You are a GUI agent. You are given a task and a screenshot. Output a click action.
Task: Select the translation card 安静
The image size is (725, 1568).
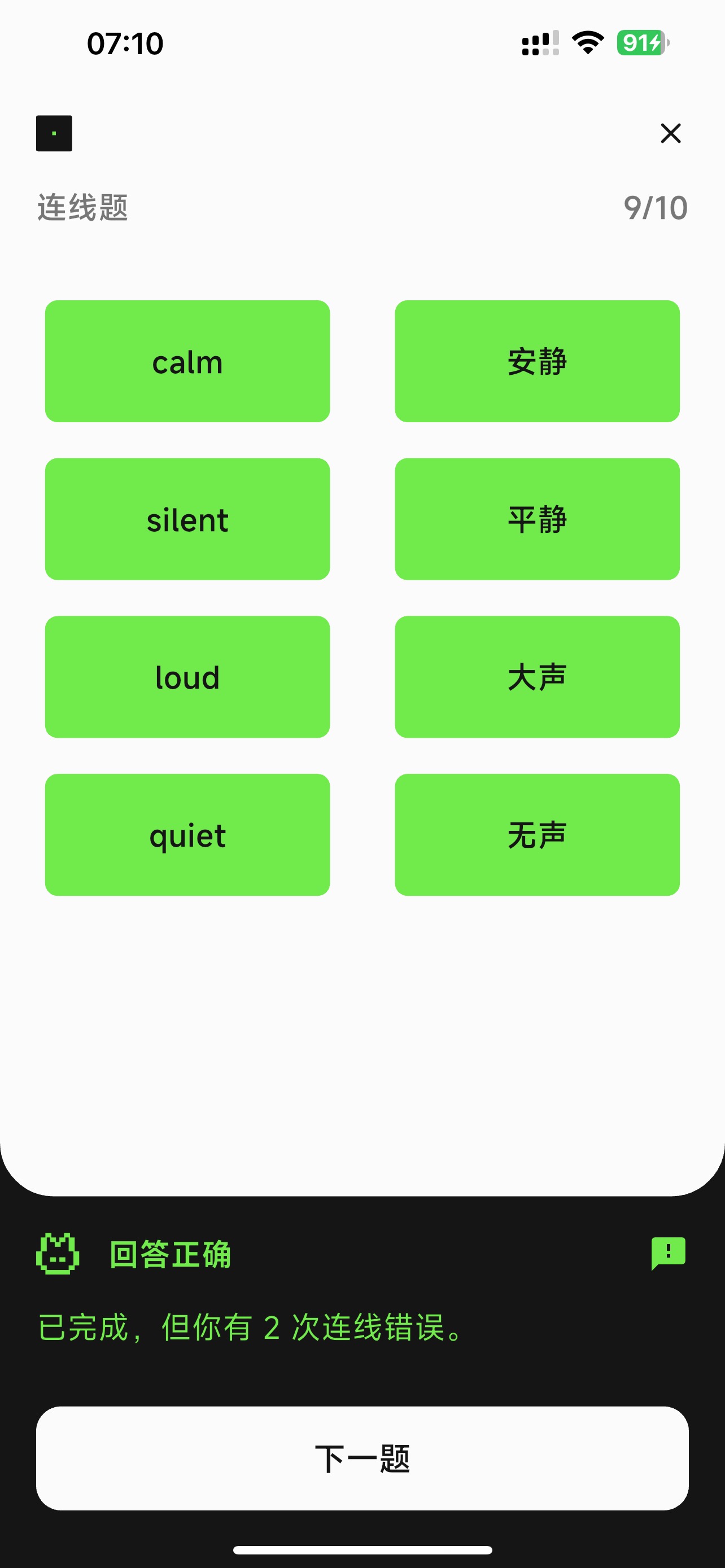tap(537, 361)
